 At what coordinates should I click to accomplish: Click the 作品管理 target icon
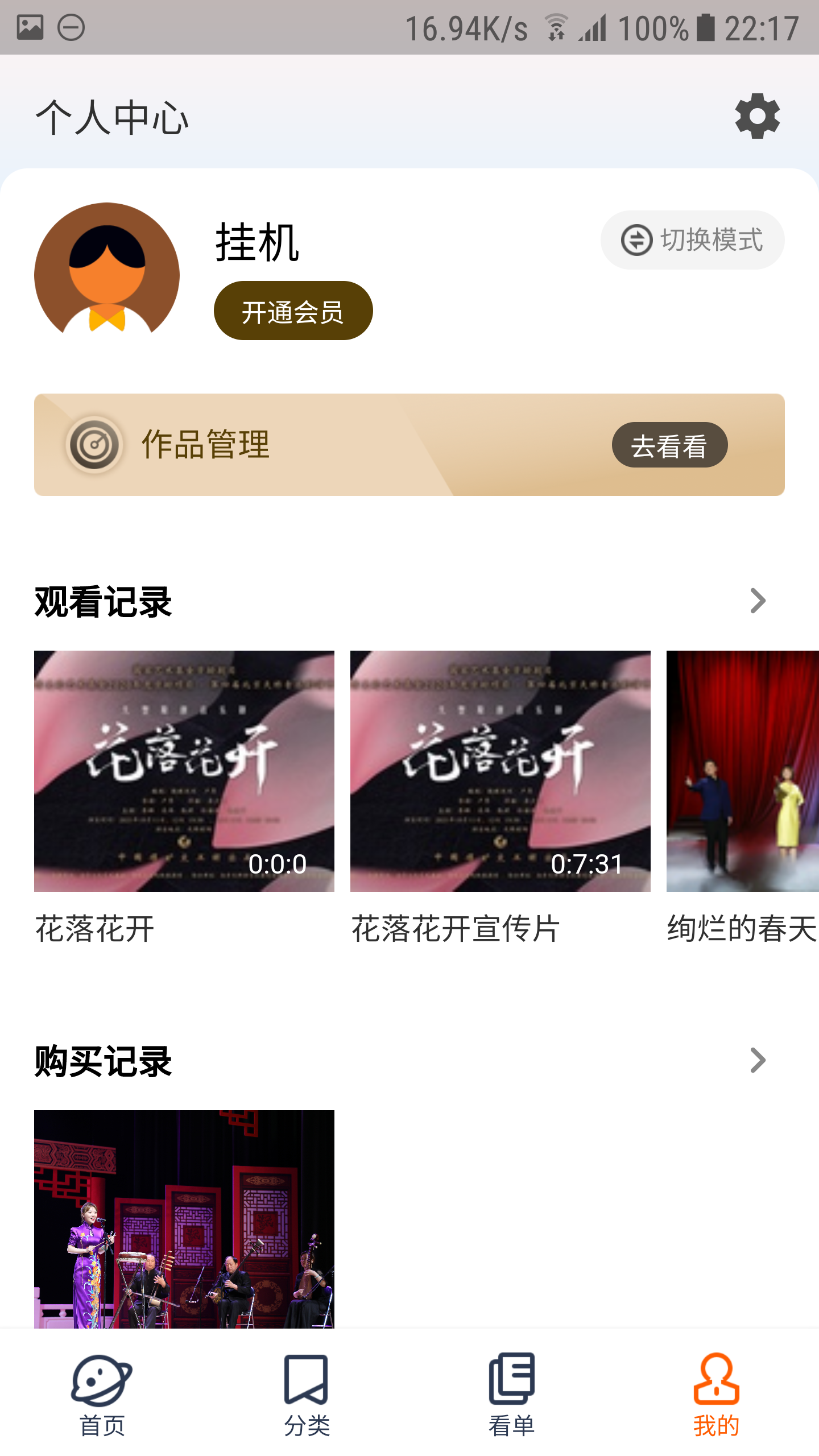[x=96, y=446]
